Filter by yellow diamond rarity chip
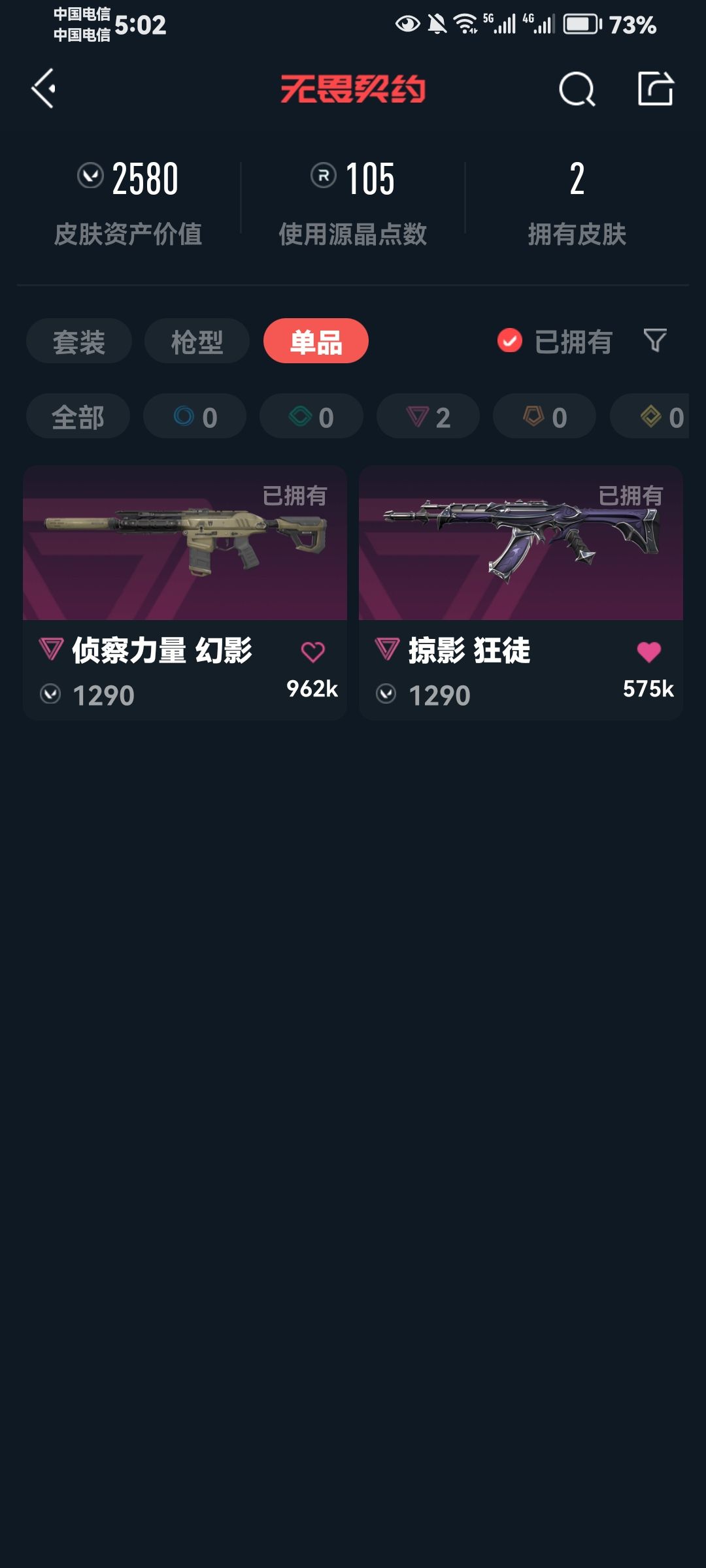This screenshot has height=1568, width=706. [659, 417]
